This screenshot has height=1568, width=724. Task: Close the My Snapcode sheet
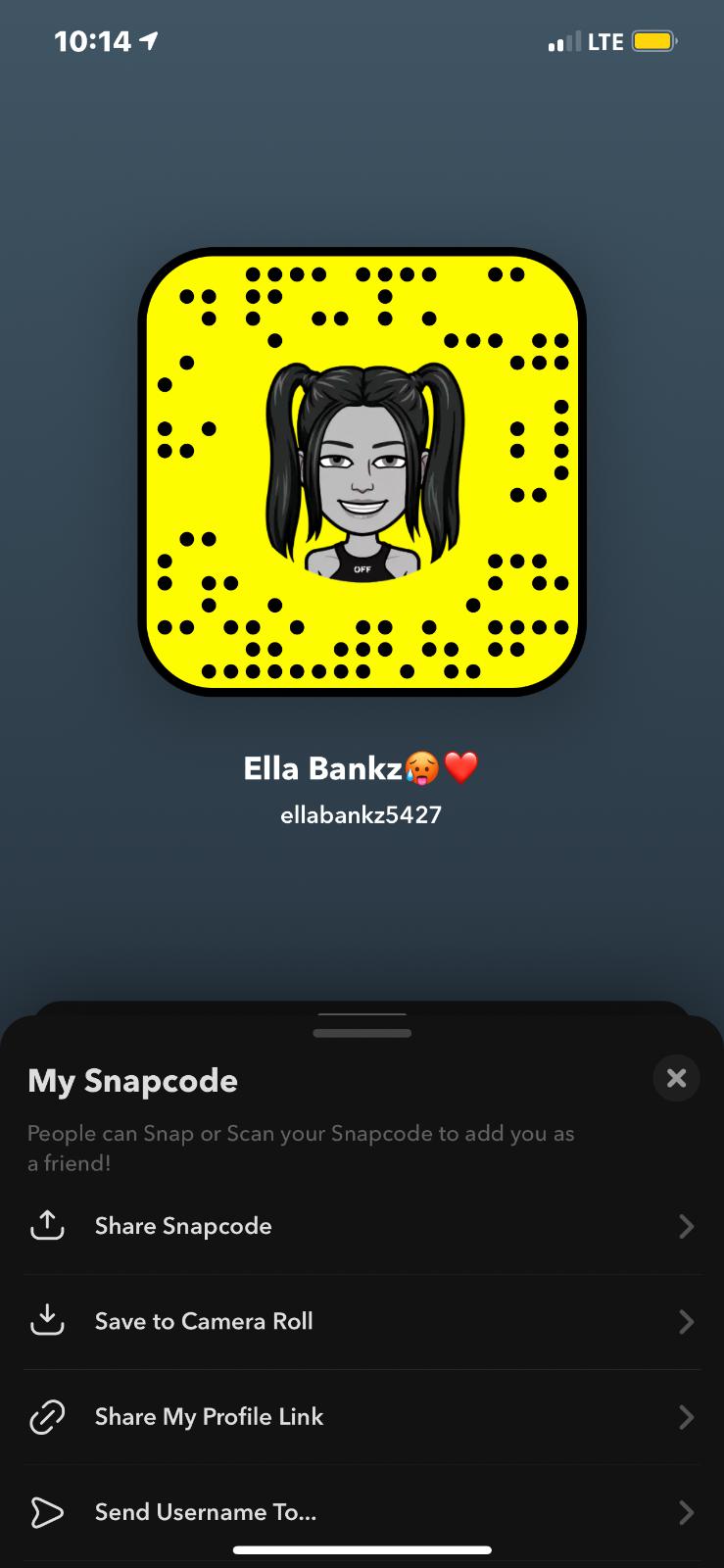click(x=676, y=1078)
